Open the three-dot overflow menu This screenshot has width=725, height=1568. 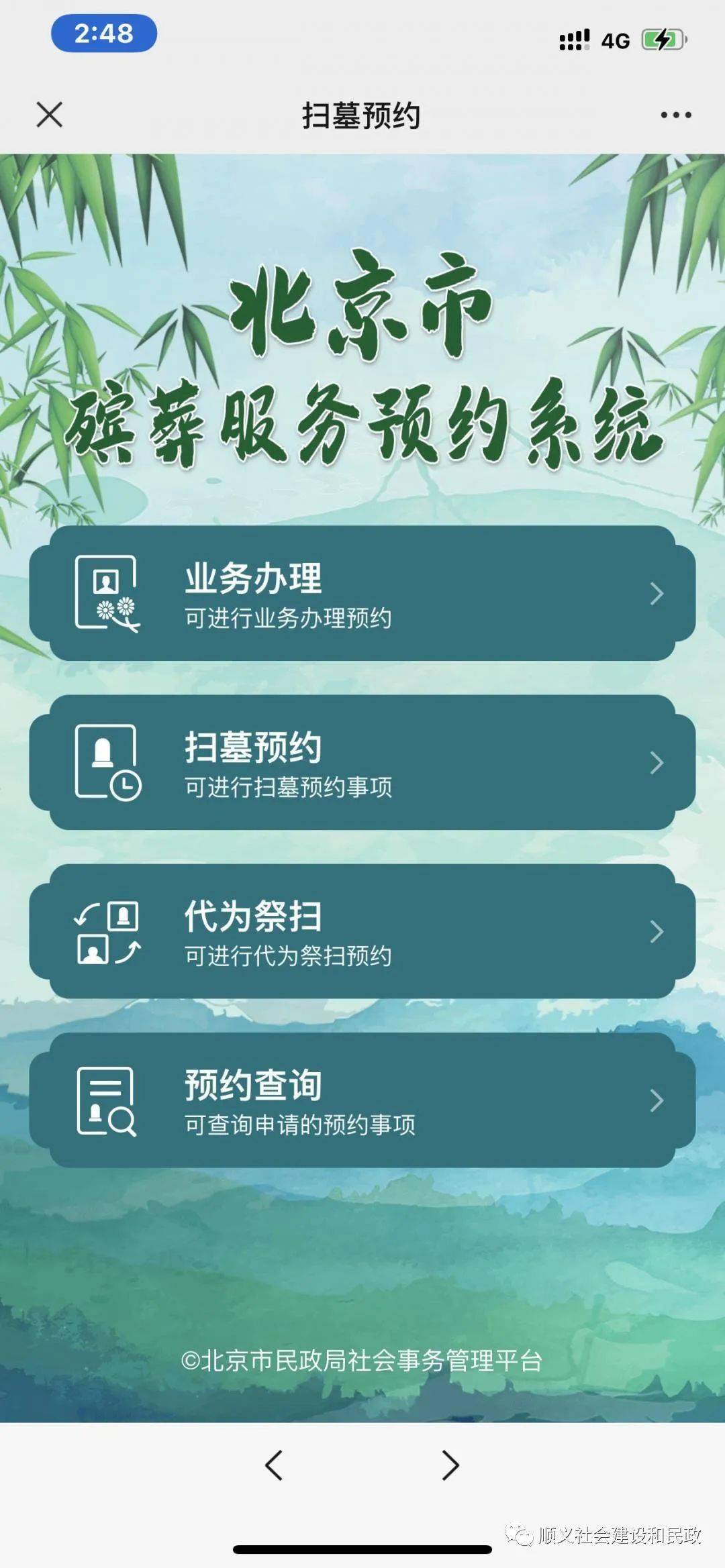point(675,115)
